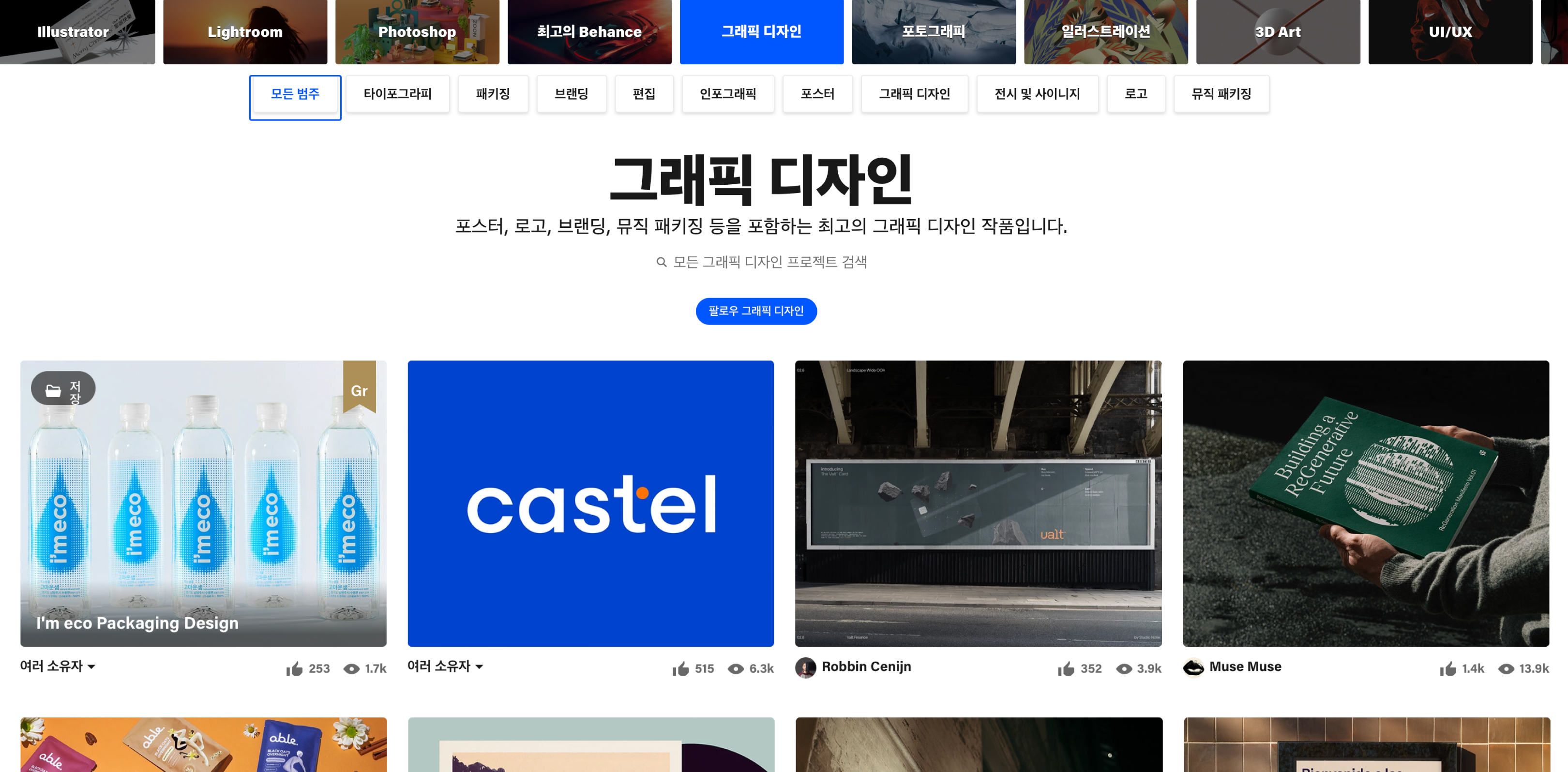Screen dimensions: 1568x772
Task: Expand 여러 소유자 under castel project
Action: (445, 667)
